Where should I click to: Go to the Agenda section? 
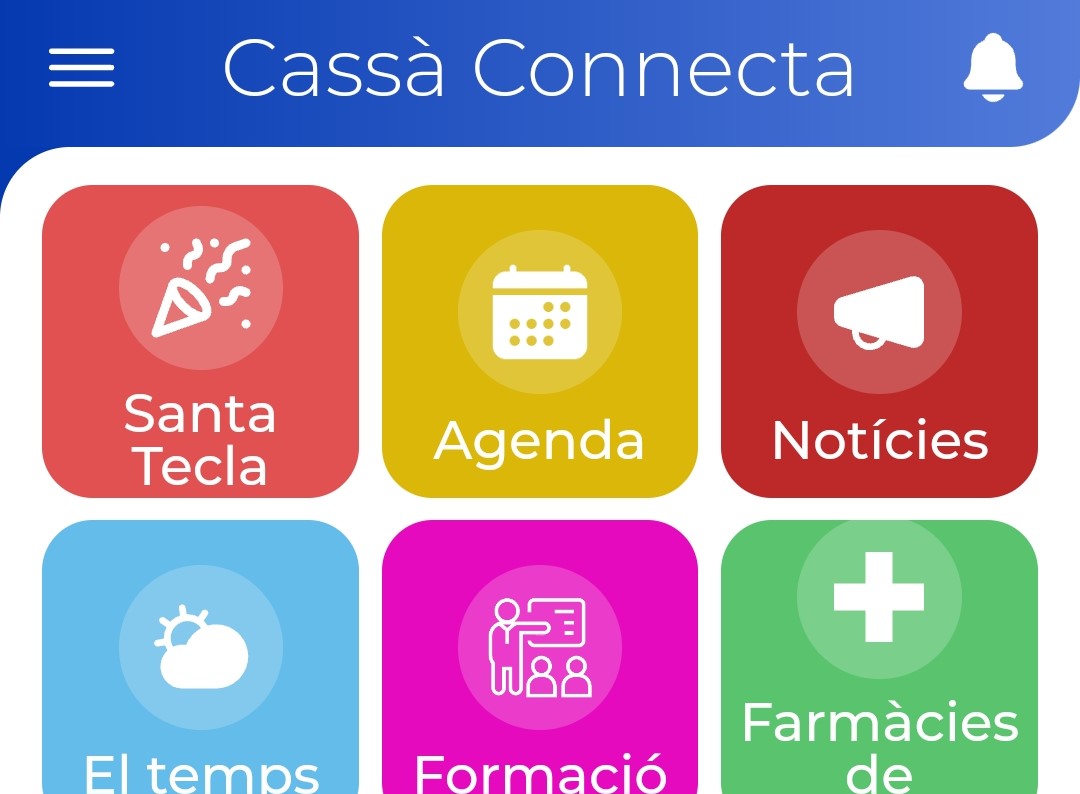pyautogui.click(x=539, y=341)
